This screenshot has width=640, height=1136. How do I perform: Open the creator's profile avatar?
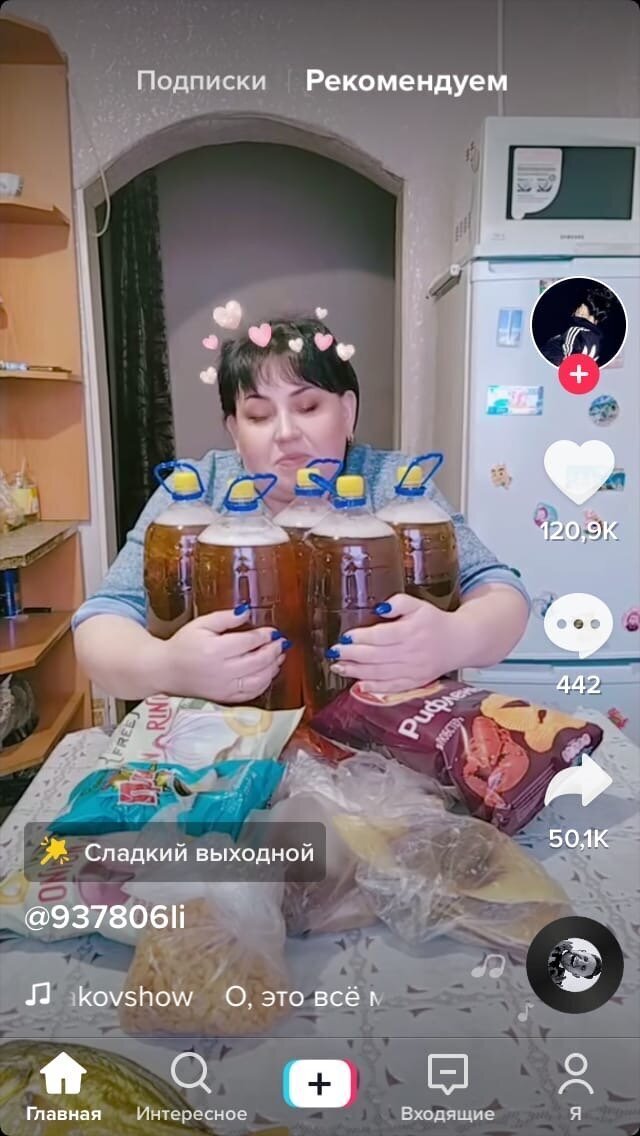tap(578, 324)
